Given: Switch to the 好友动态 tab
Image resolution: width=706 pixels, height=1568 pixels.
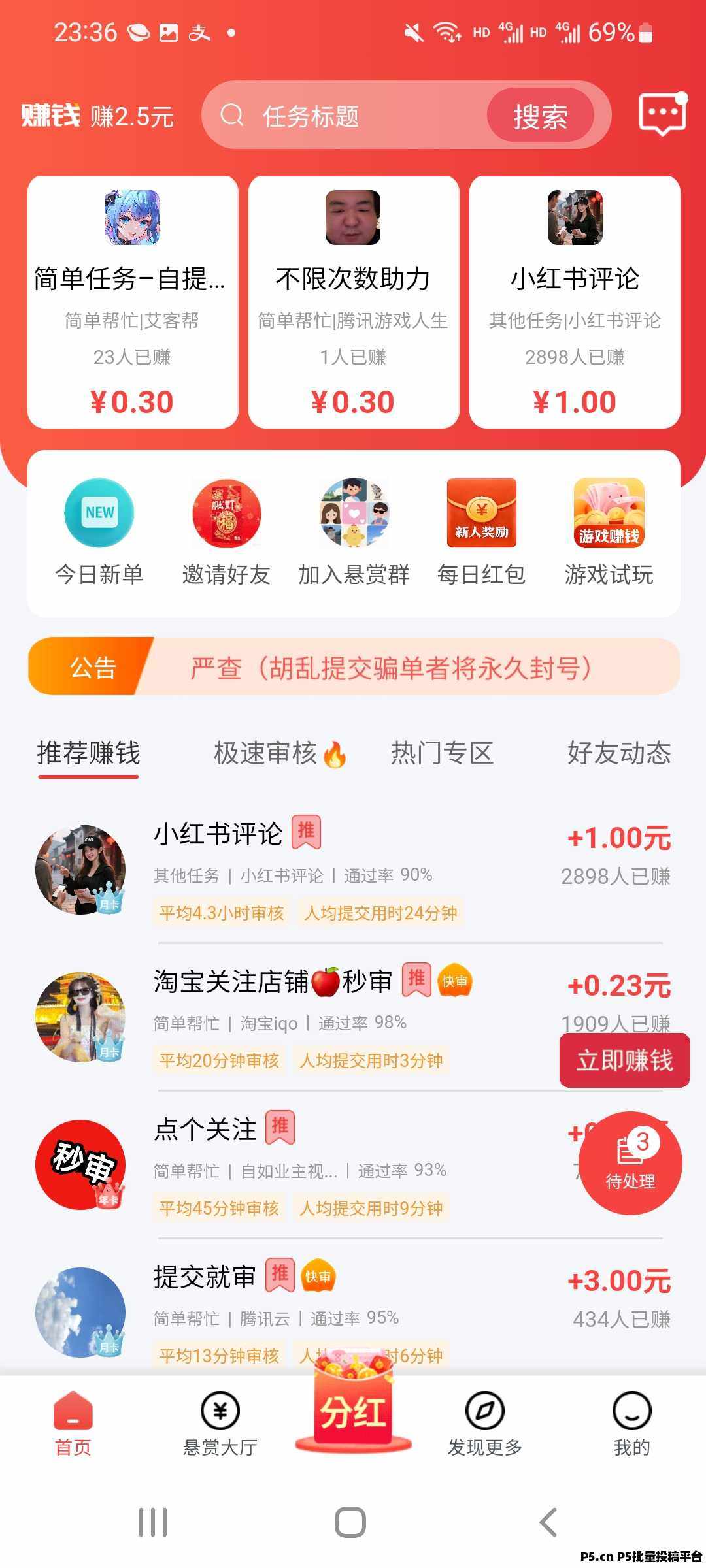Looking at the screenshot, I should pos(619,753).
